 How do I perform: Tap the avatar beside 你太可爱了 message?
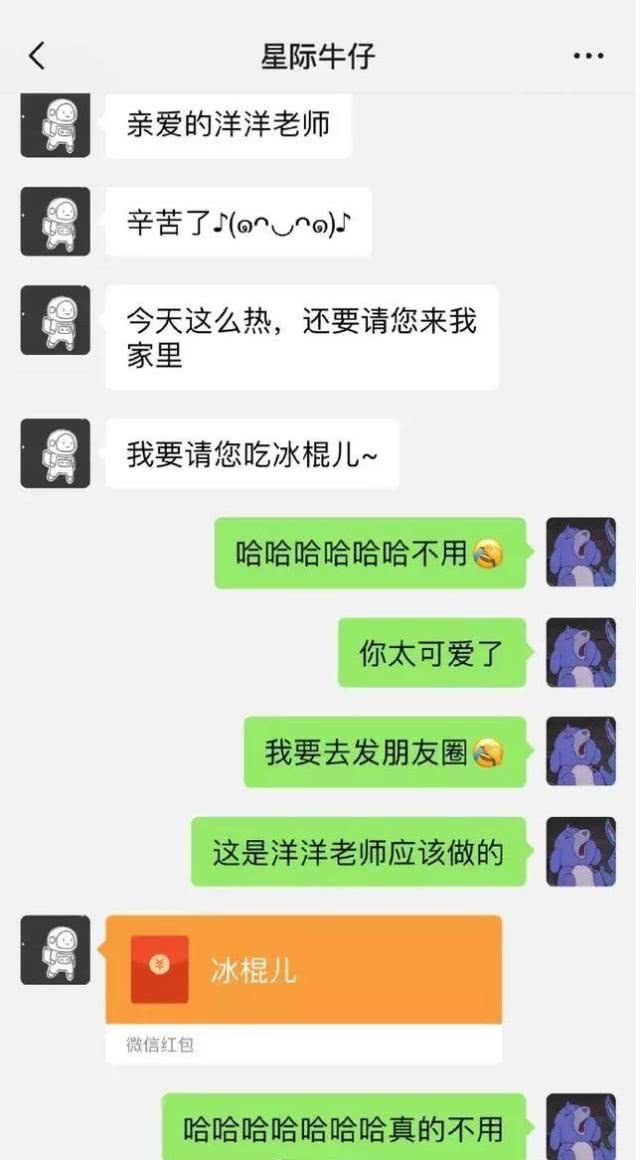click(580, 652)
